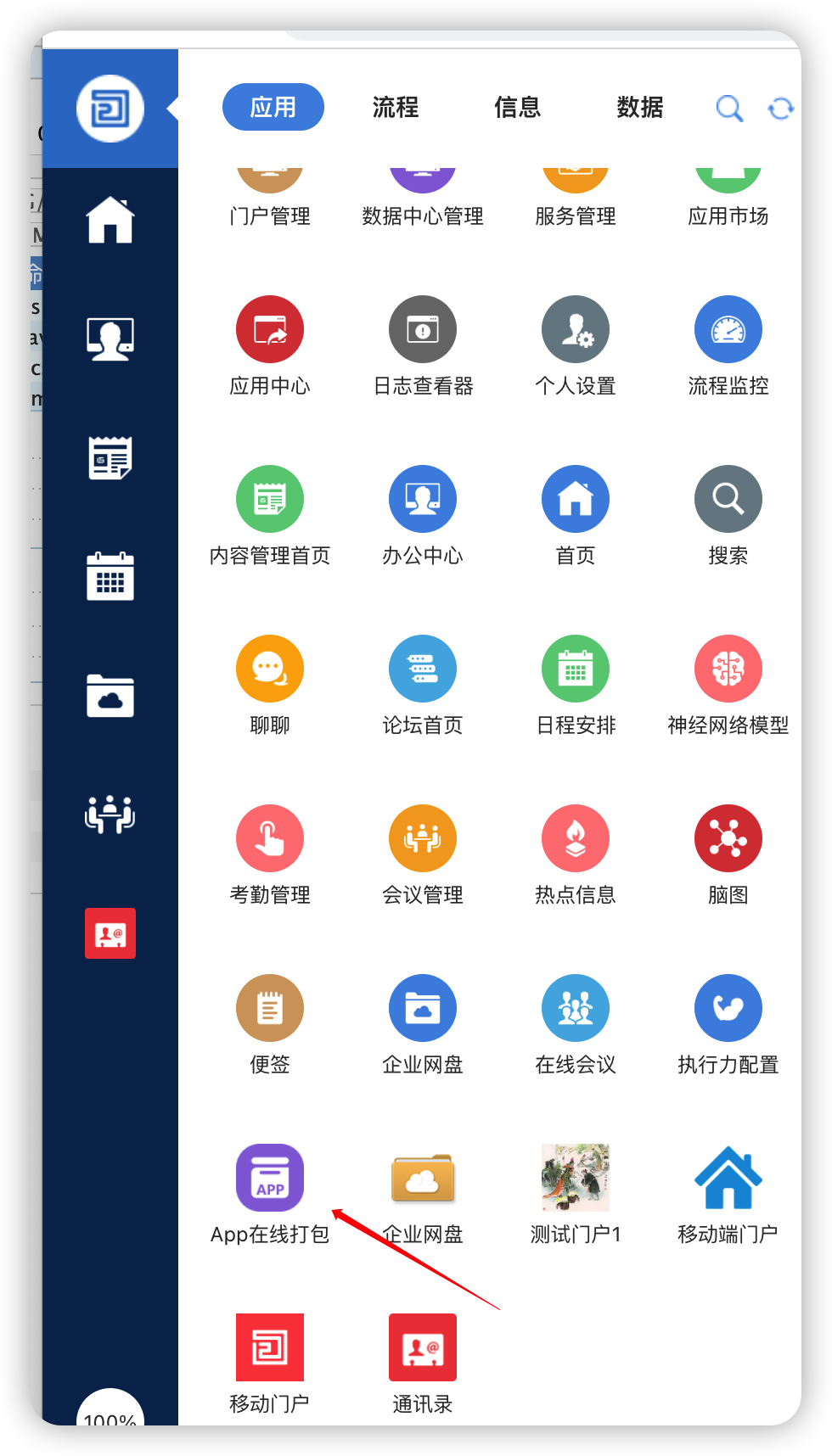Refresh the application list

[x=780, y=108]
